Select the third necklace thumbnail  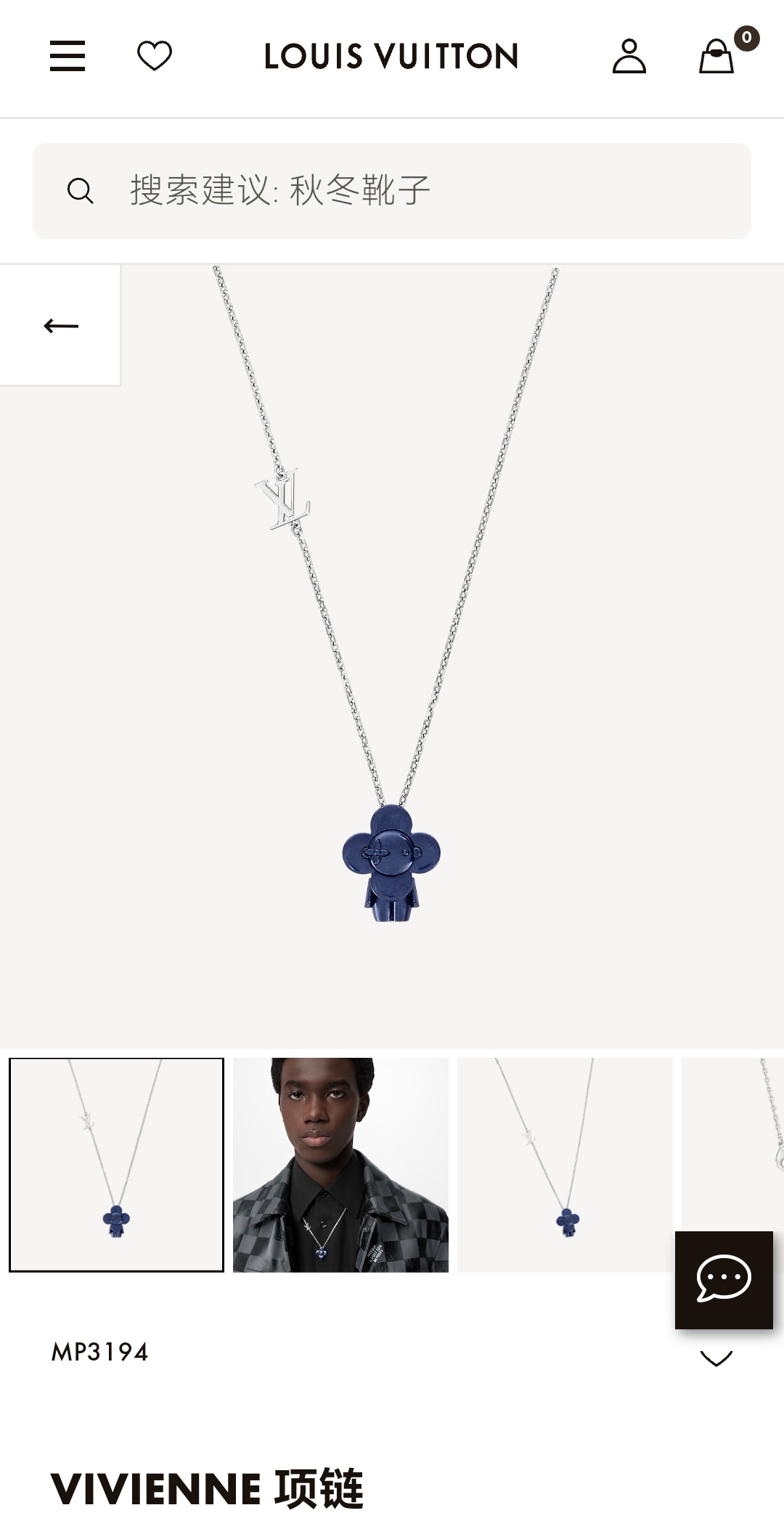tap(565, 1165)
